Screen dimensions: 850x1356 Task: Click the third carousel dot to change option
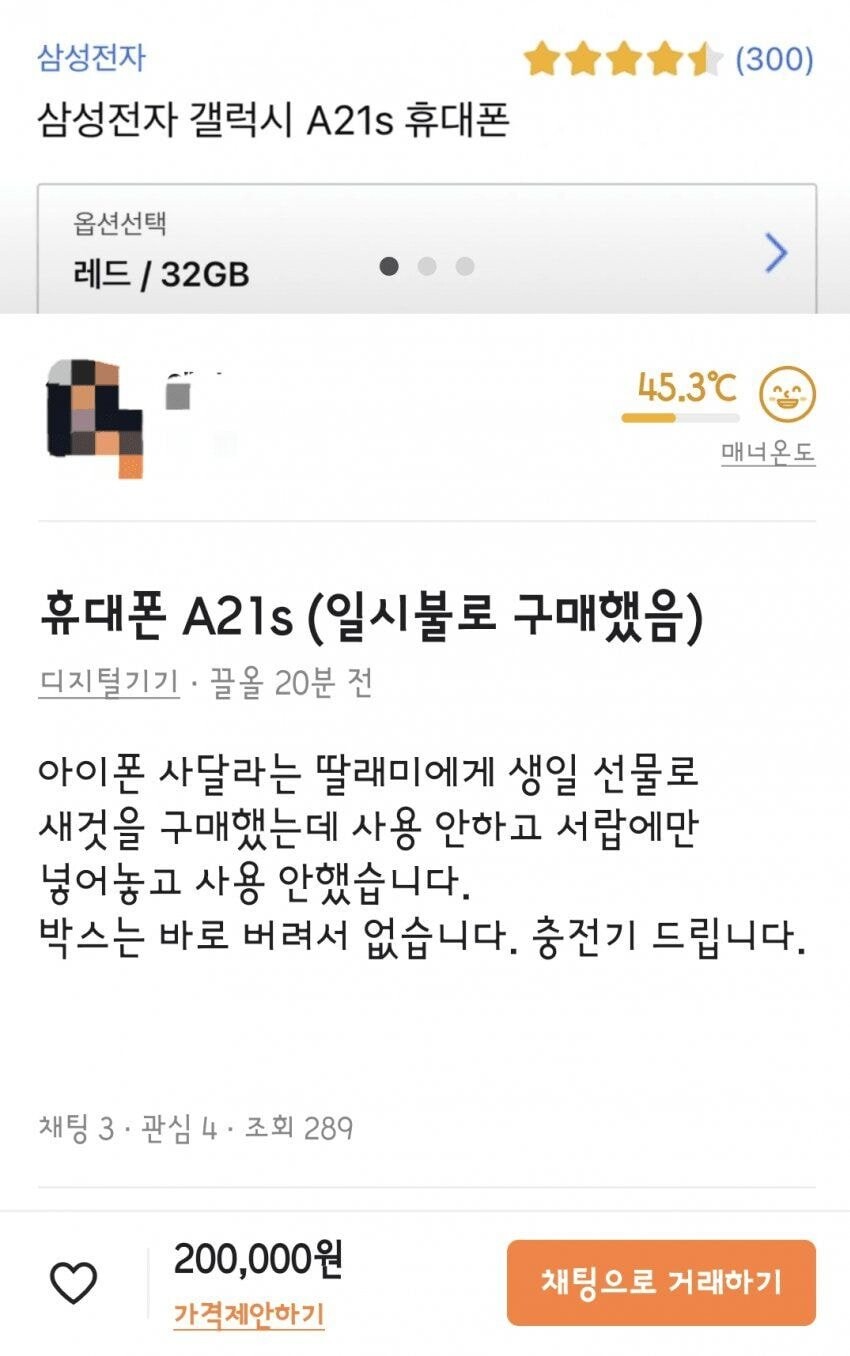tap(463, 267)
